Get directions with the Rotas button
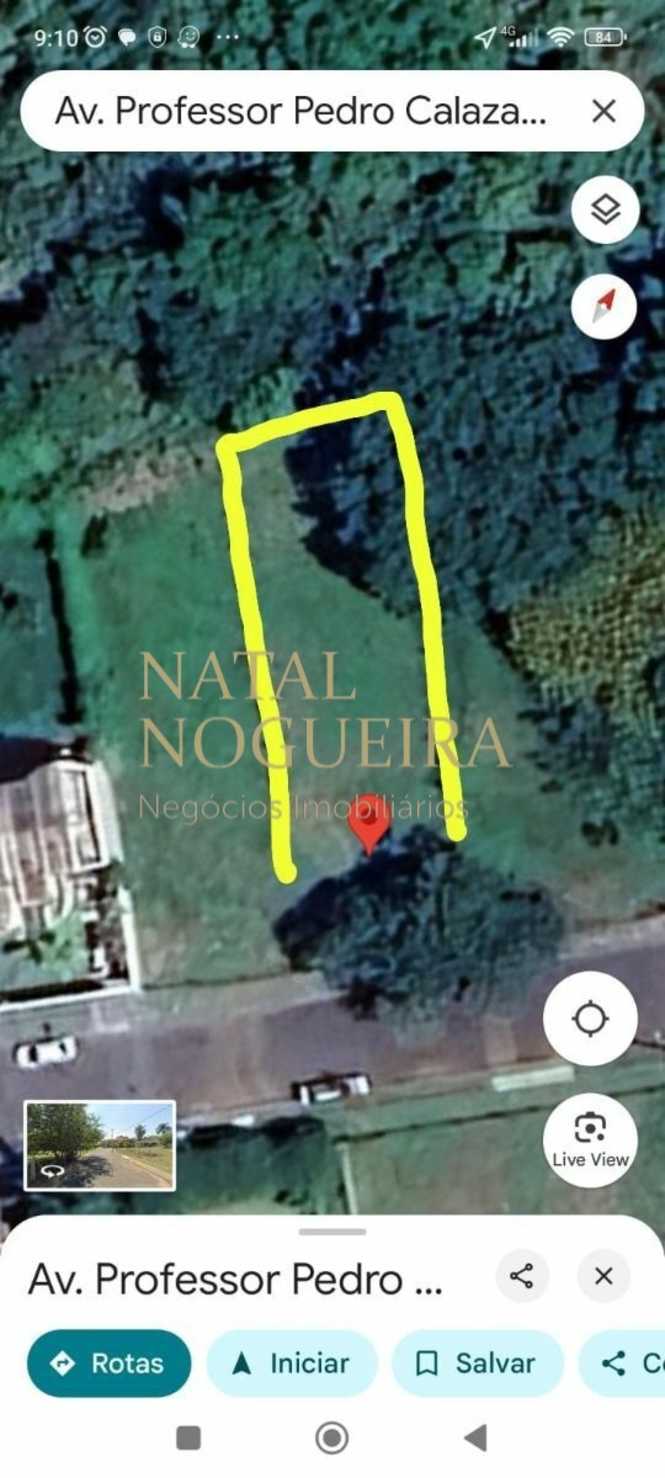 (x=108, y=1363)
